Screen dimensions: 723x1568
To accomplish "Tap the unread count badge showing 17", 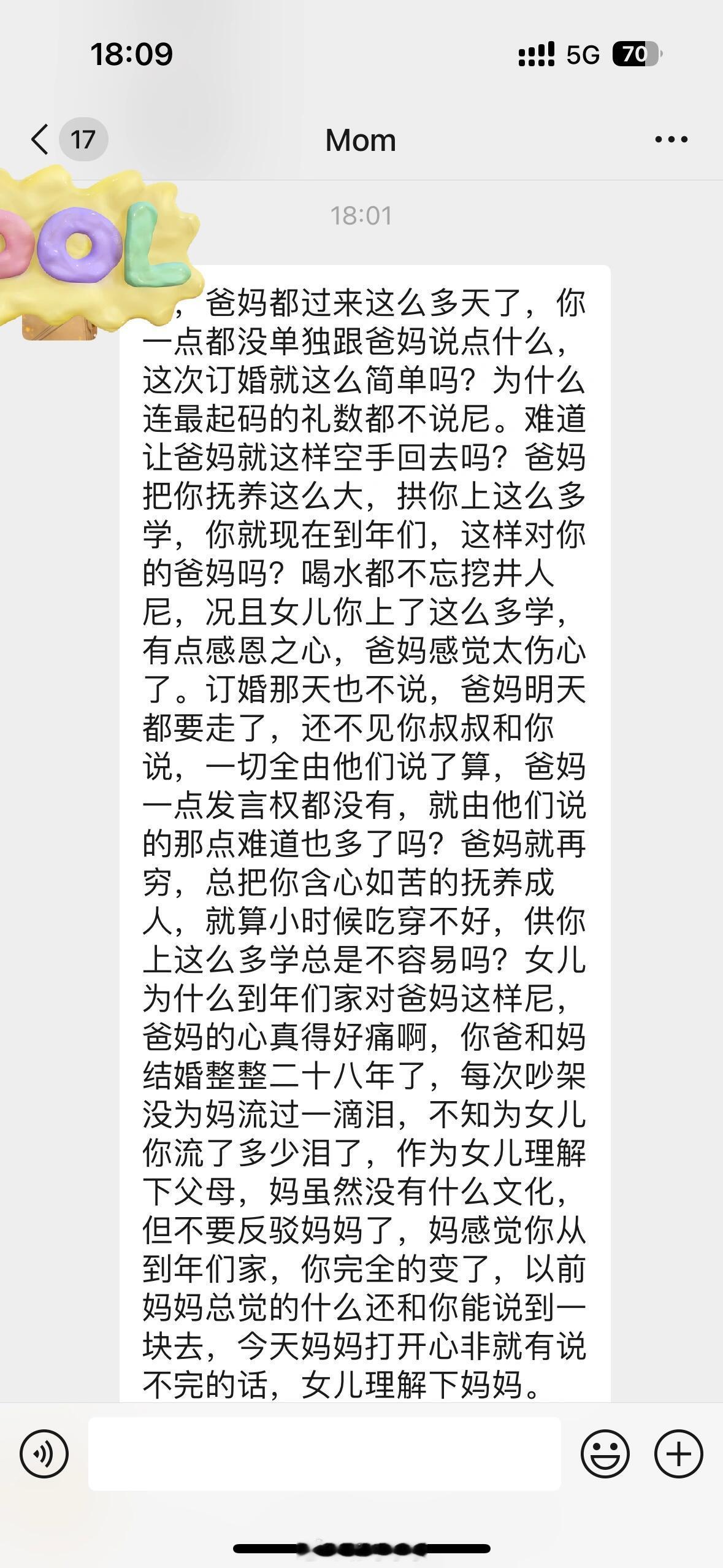I will 83,139.
